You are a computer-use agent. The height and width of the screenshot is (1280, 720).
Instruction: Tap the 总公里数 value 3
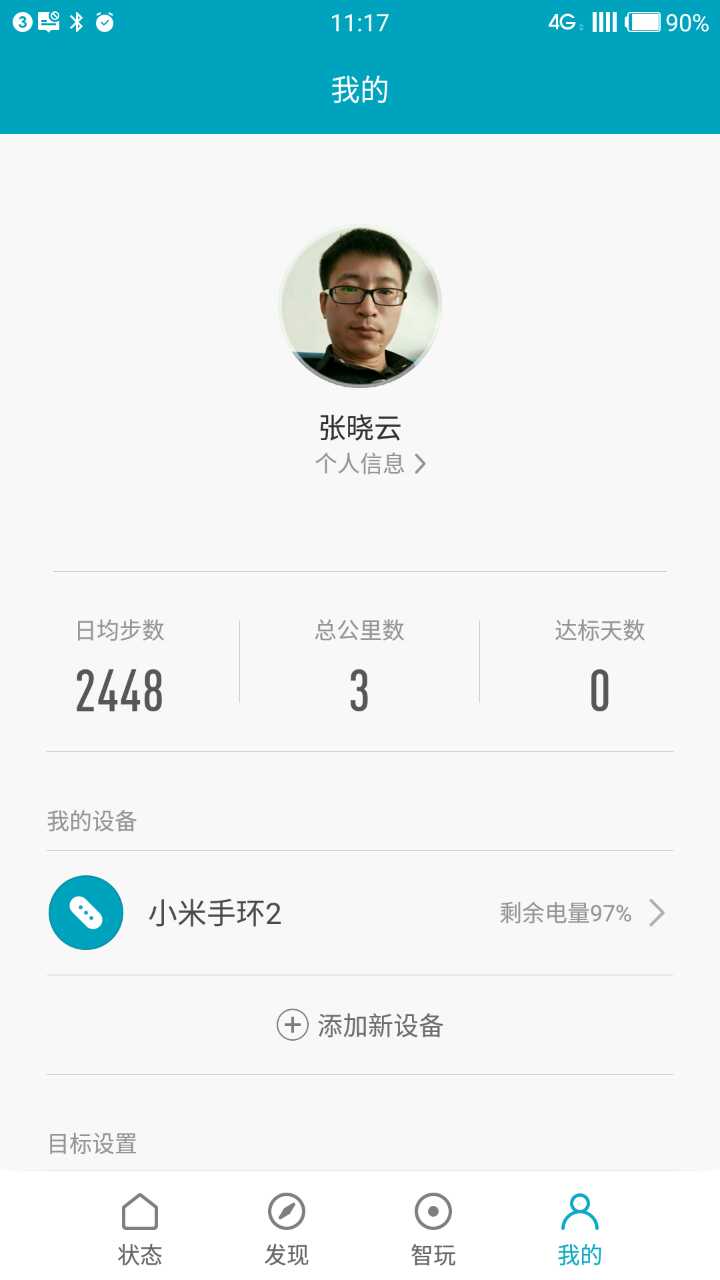360,688
